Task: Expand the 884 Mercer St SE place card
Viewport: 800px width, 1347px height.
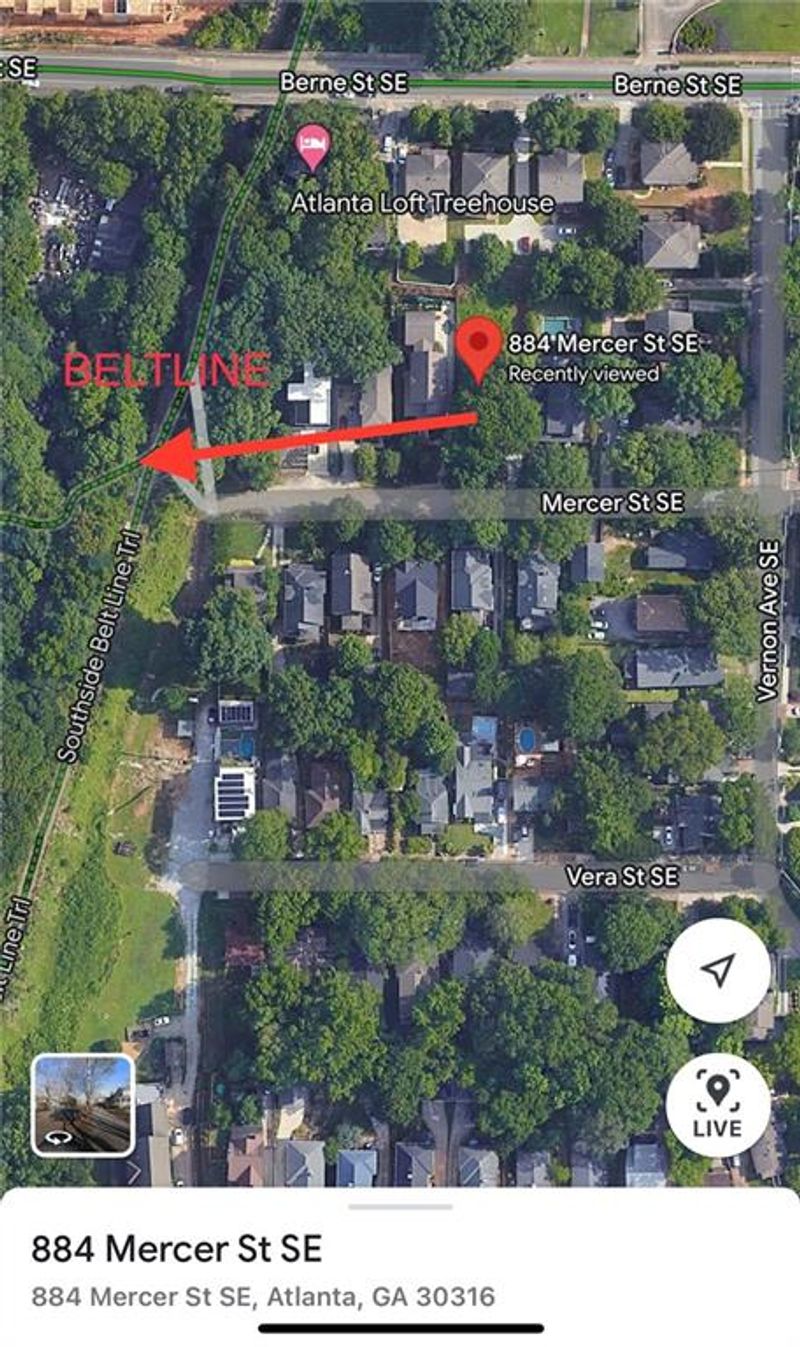Action: (x=400, y=1207)
